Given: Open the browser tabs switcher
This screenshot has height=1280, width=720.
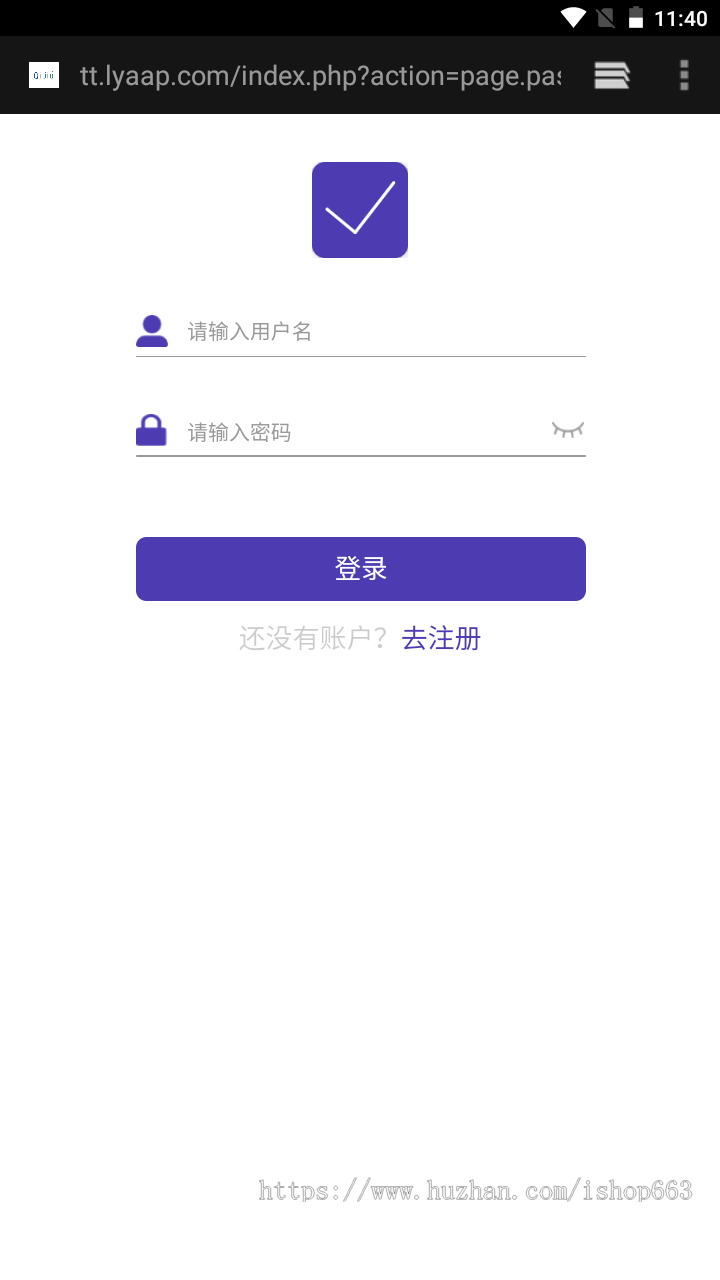Looking at the screenshot, I should [x=612, y=76].
